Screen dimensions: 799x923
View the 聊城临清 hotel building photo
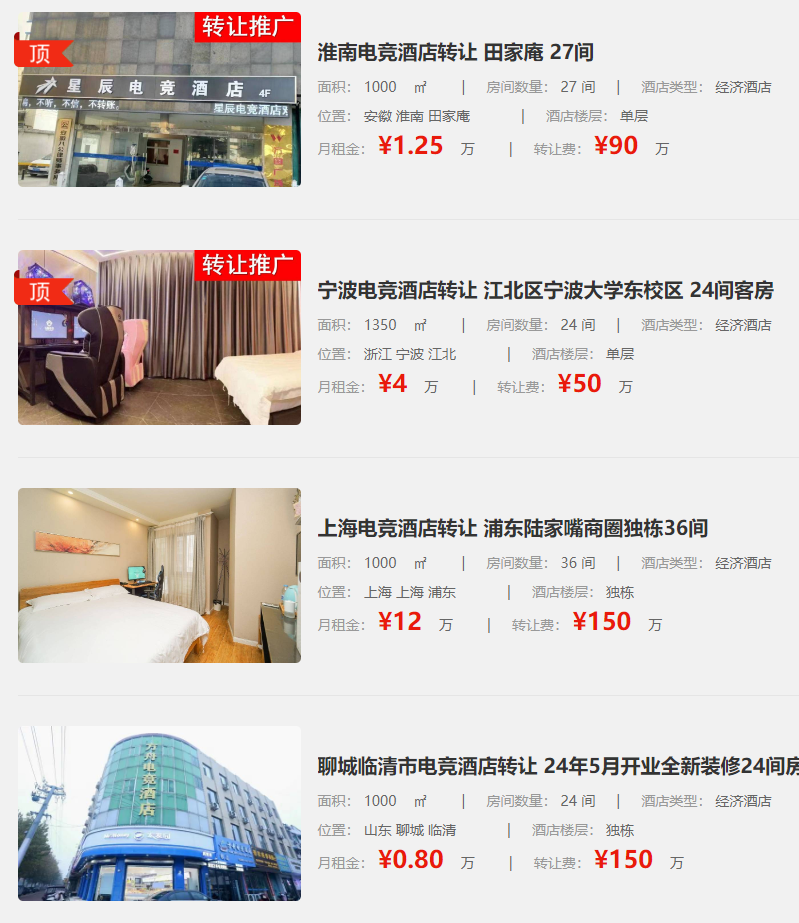(159, 812)
